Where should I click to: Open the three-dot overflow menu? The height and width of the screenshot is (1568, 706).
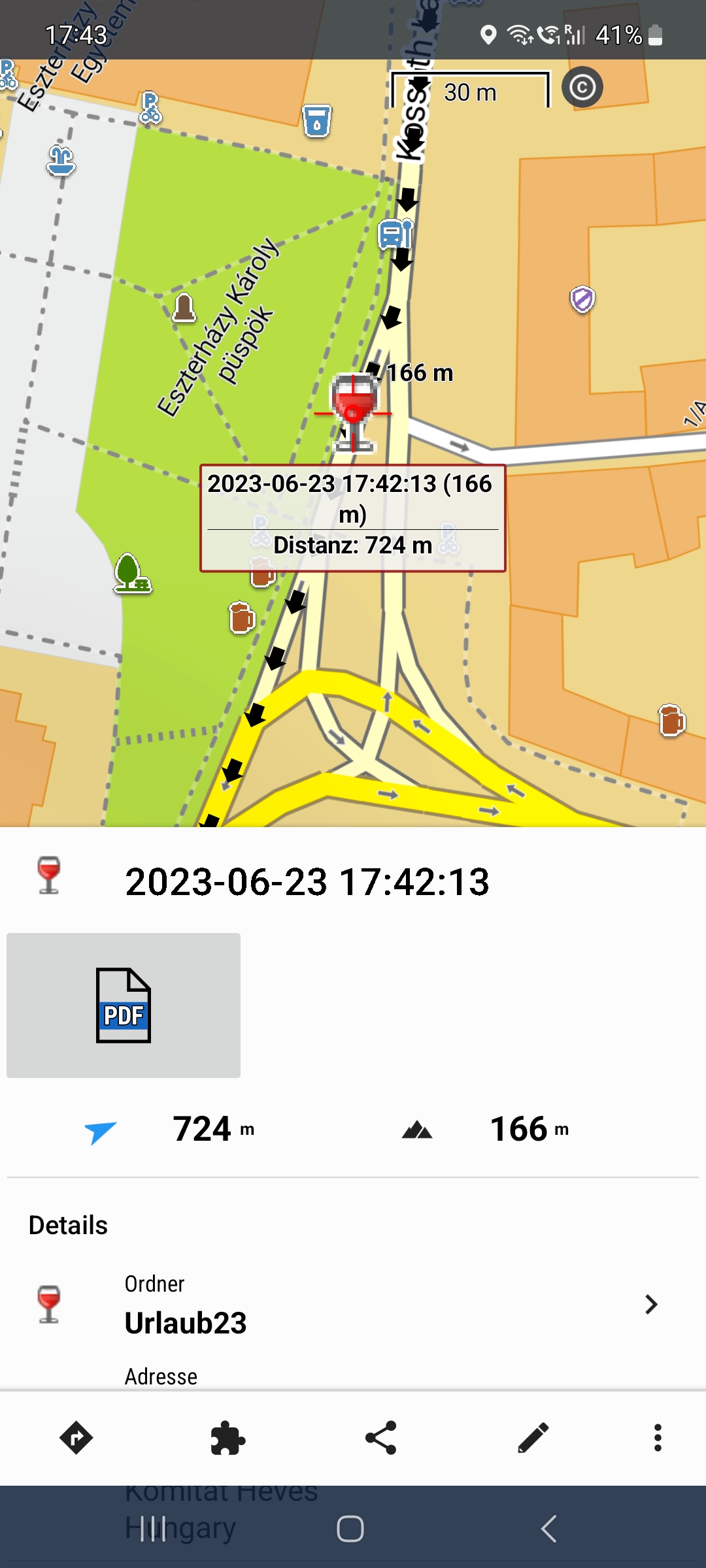point(658,1437)
